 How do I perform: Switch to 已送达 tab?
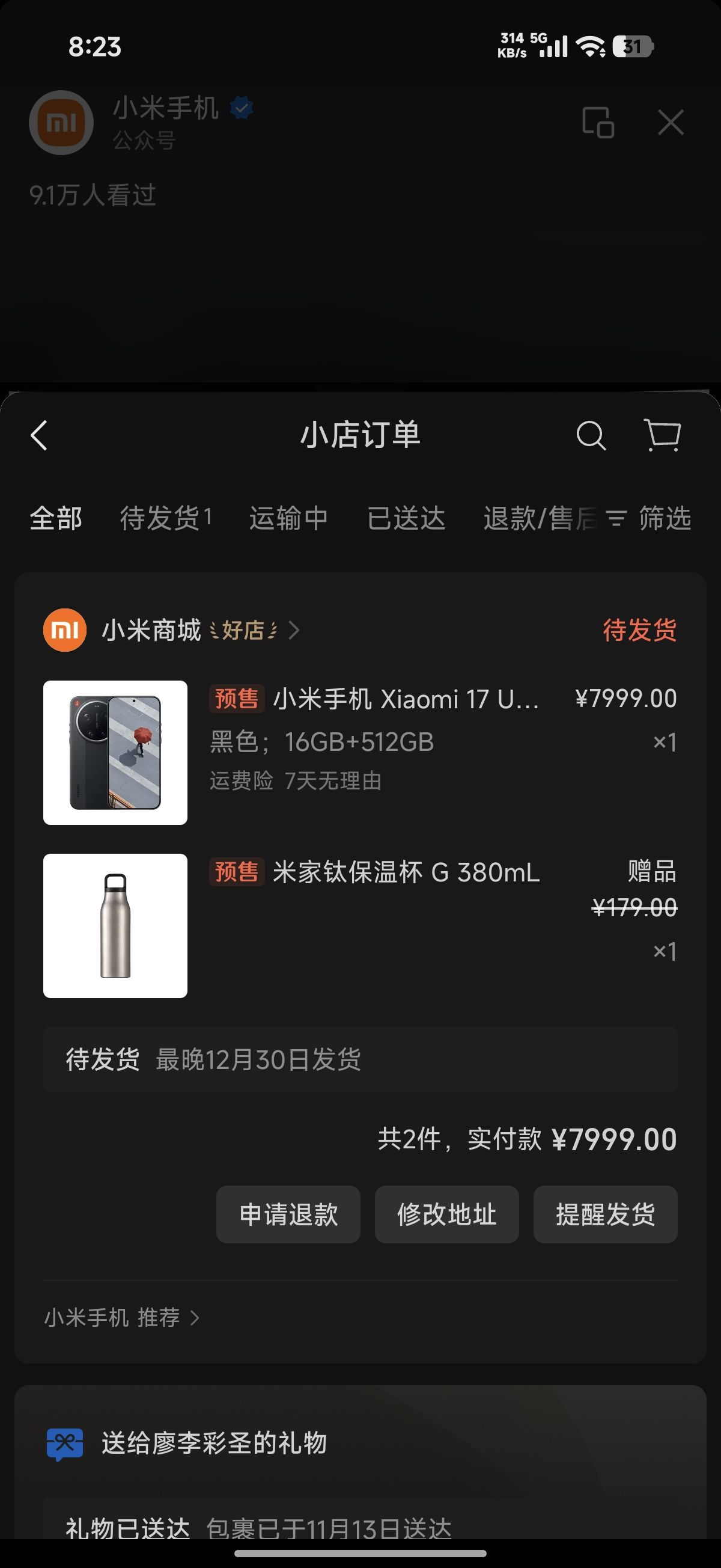(406, 519)
